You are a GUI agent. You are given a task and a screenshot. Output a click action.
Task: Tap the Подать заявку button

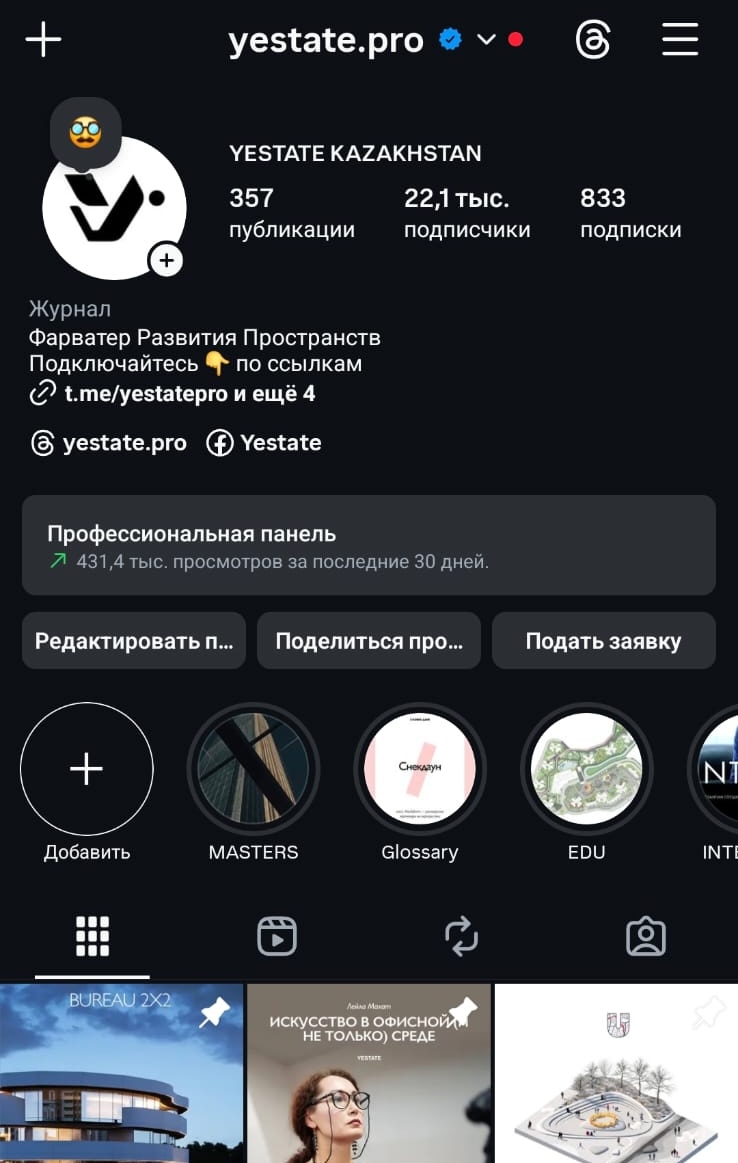tap(603, 641)
